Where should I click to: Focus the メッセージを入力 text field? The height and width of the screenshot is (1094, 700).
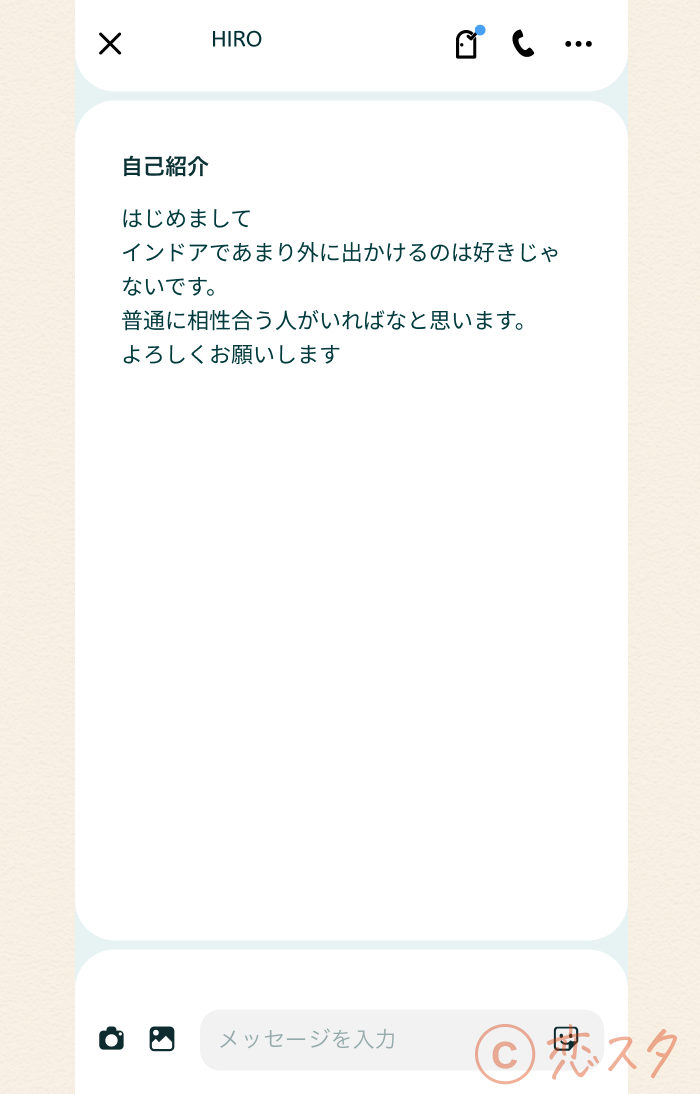370,1039
